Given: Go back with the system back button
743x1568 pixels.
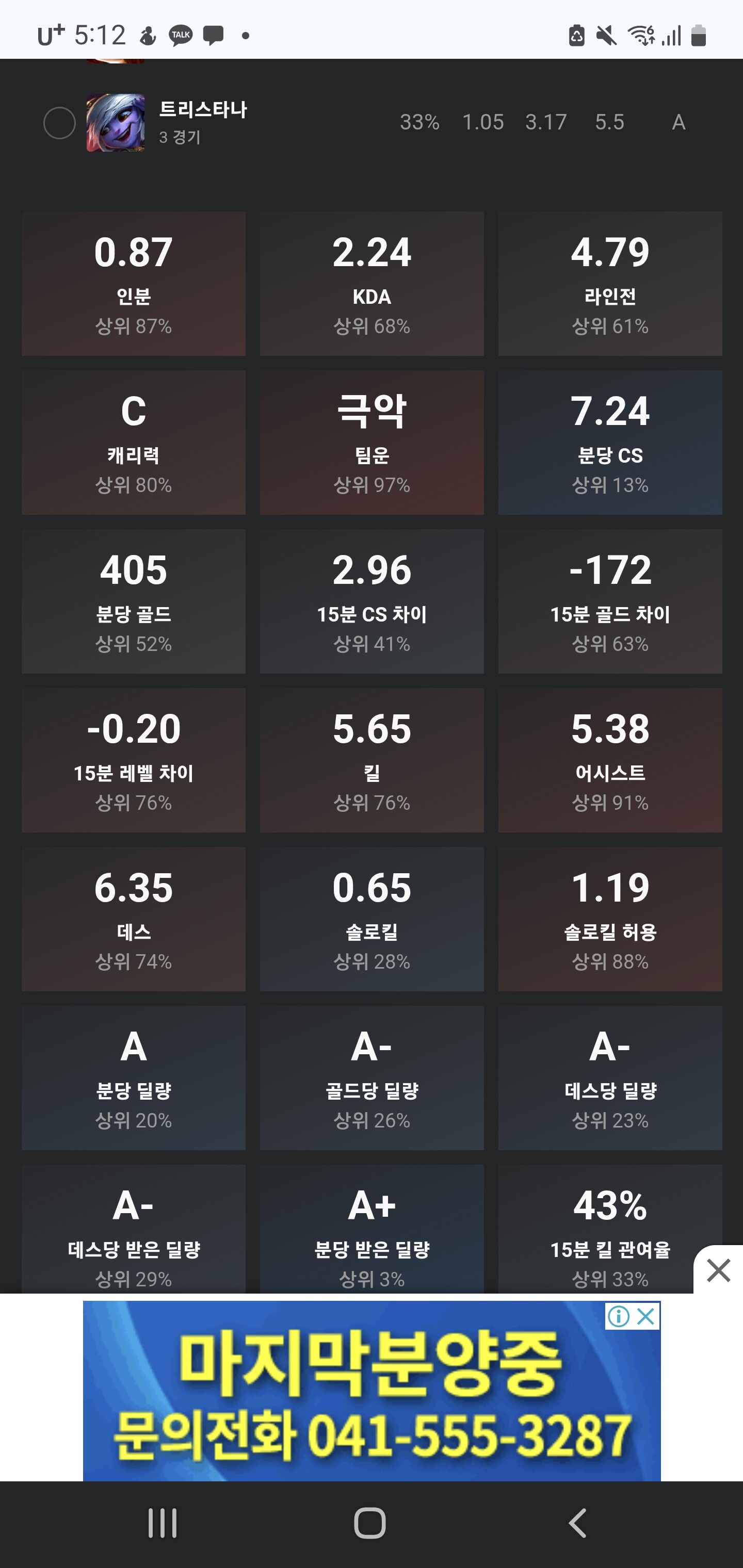Looking at the screenshot, I should point(577,1524).
